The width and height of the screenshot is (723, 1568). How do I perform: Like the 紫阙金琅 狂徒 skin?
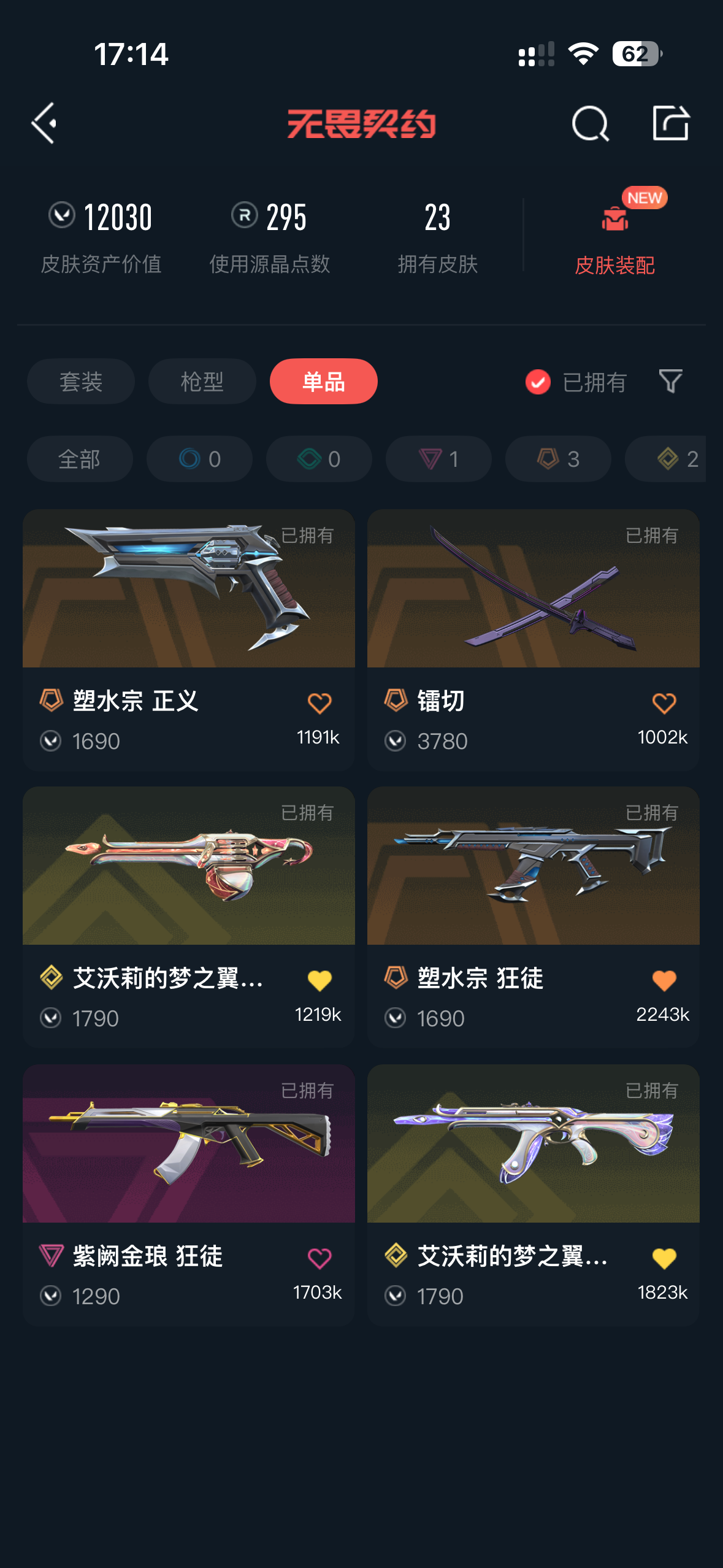[x=319, y=1258]
